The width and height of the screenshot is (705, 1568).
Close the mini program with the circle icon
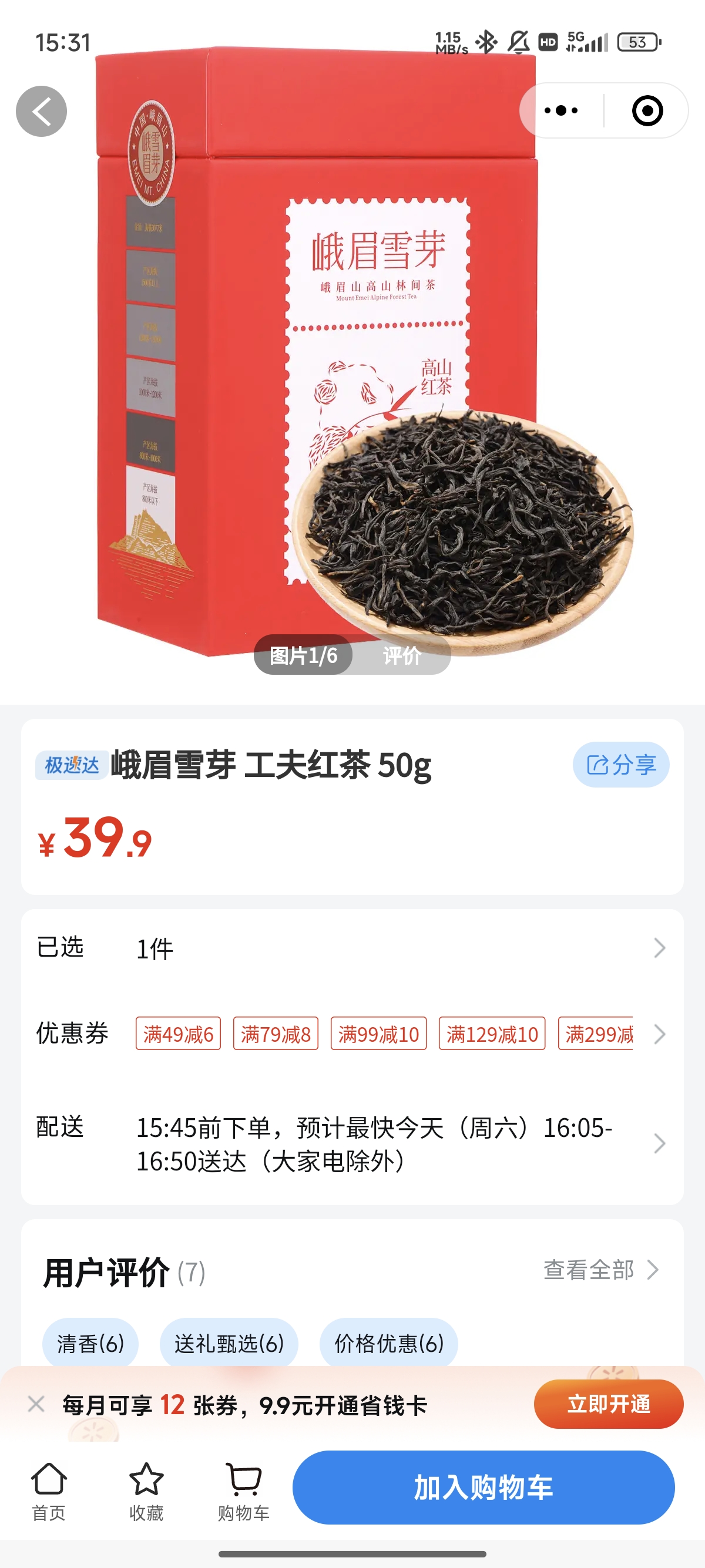pos(647,111)
